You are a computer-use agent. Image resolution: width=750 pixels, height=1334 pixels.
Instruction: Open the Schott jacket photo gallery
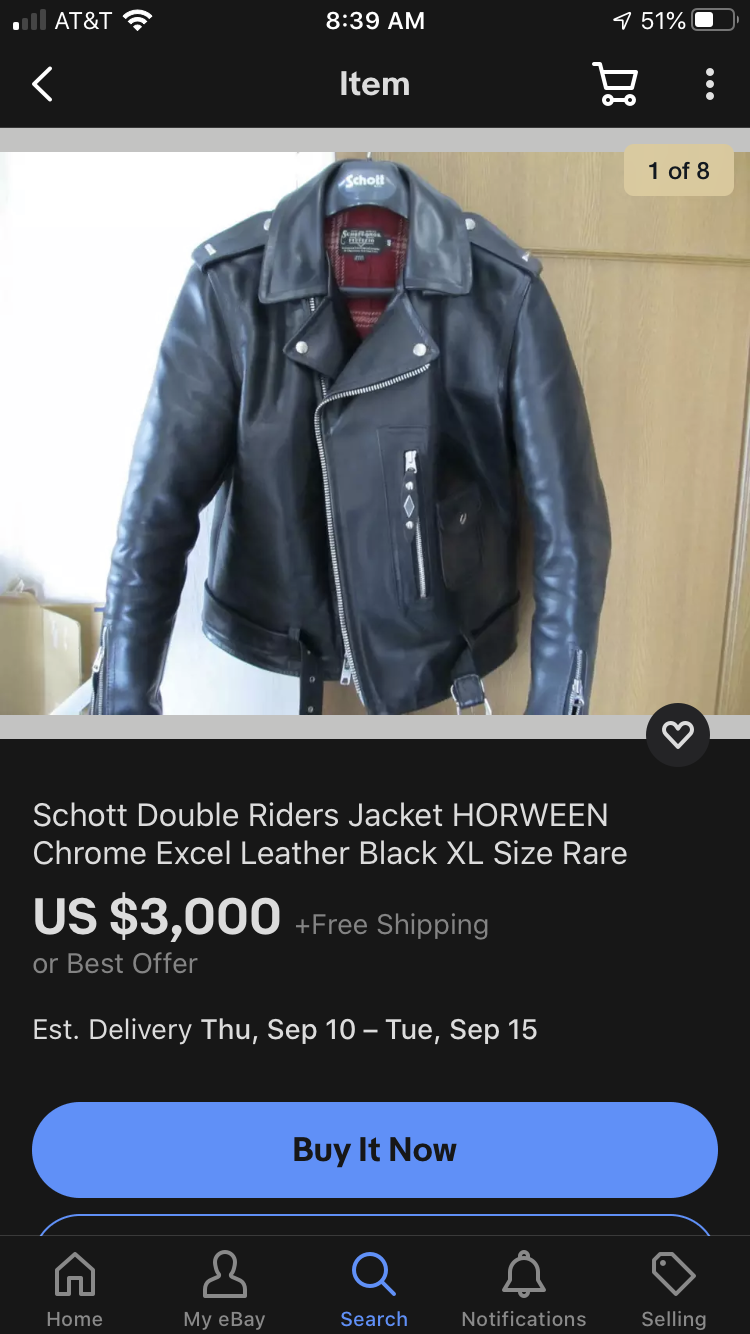pos(374,432)
